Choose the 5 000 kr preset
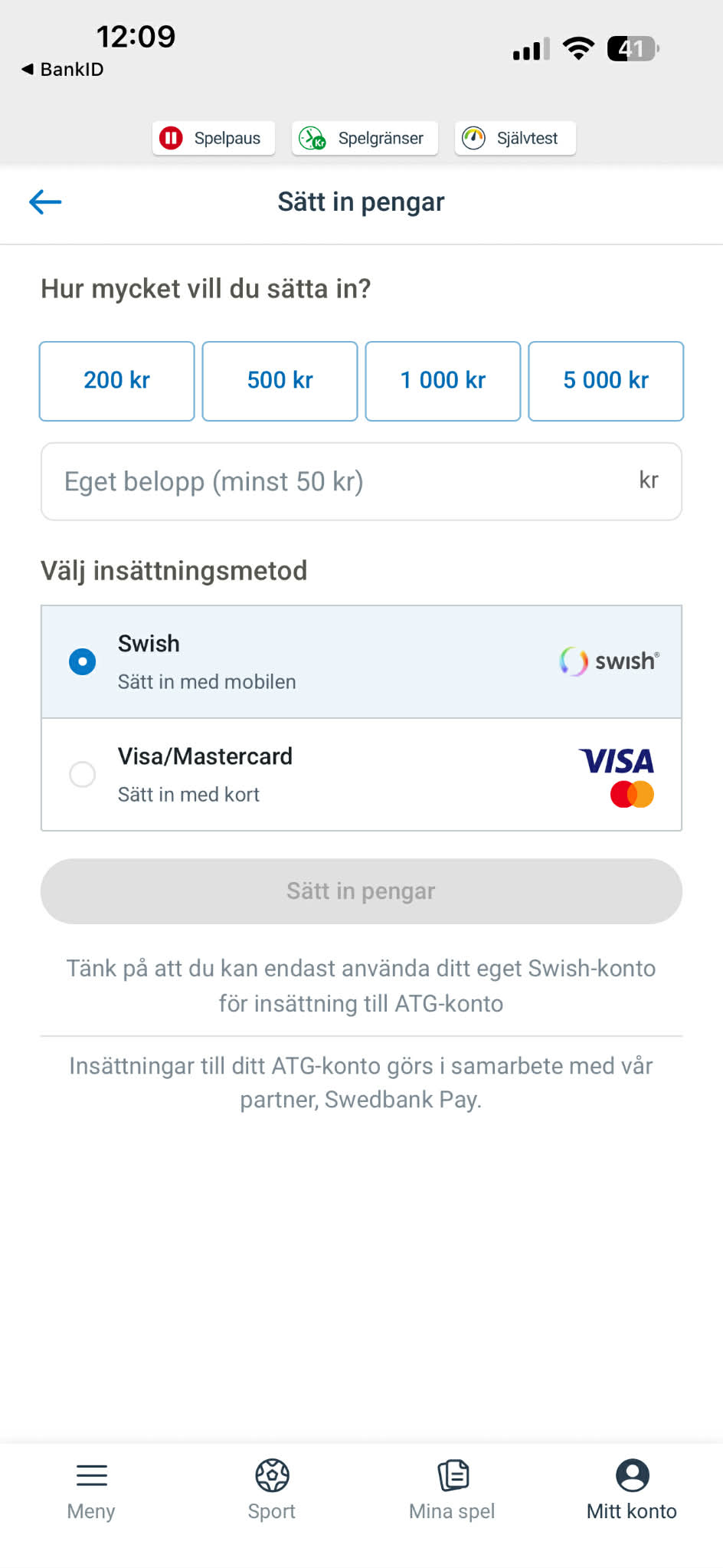 [606, 381]
